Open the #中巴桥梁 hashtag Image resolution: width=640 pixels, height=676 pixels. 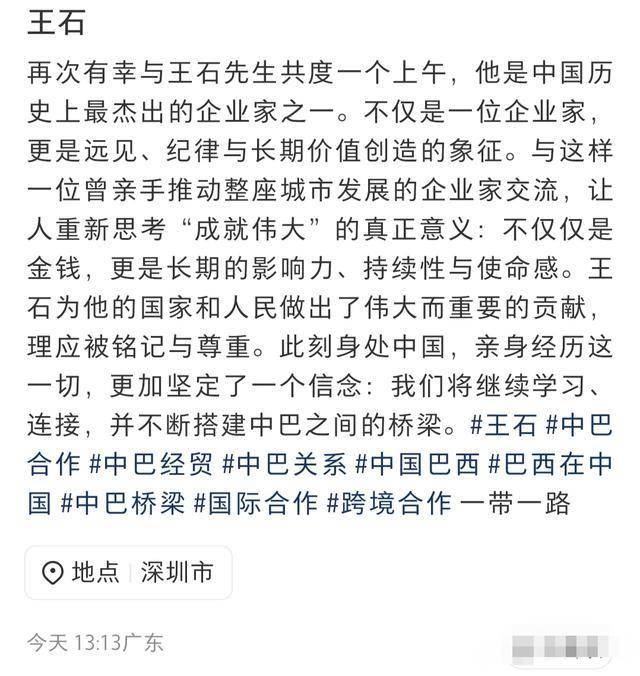pyautogui.click(x=122, y=503)
